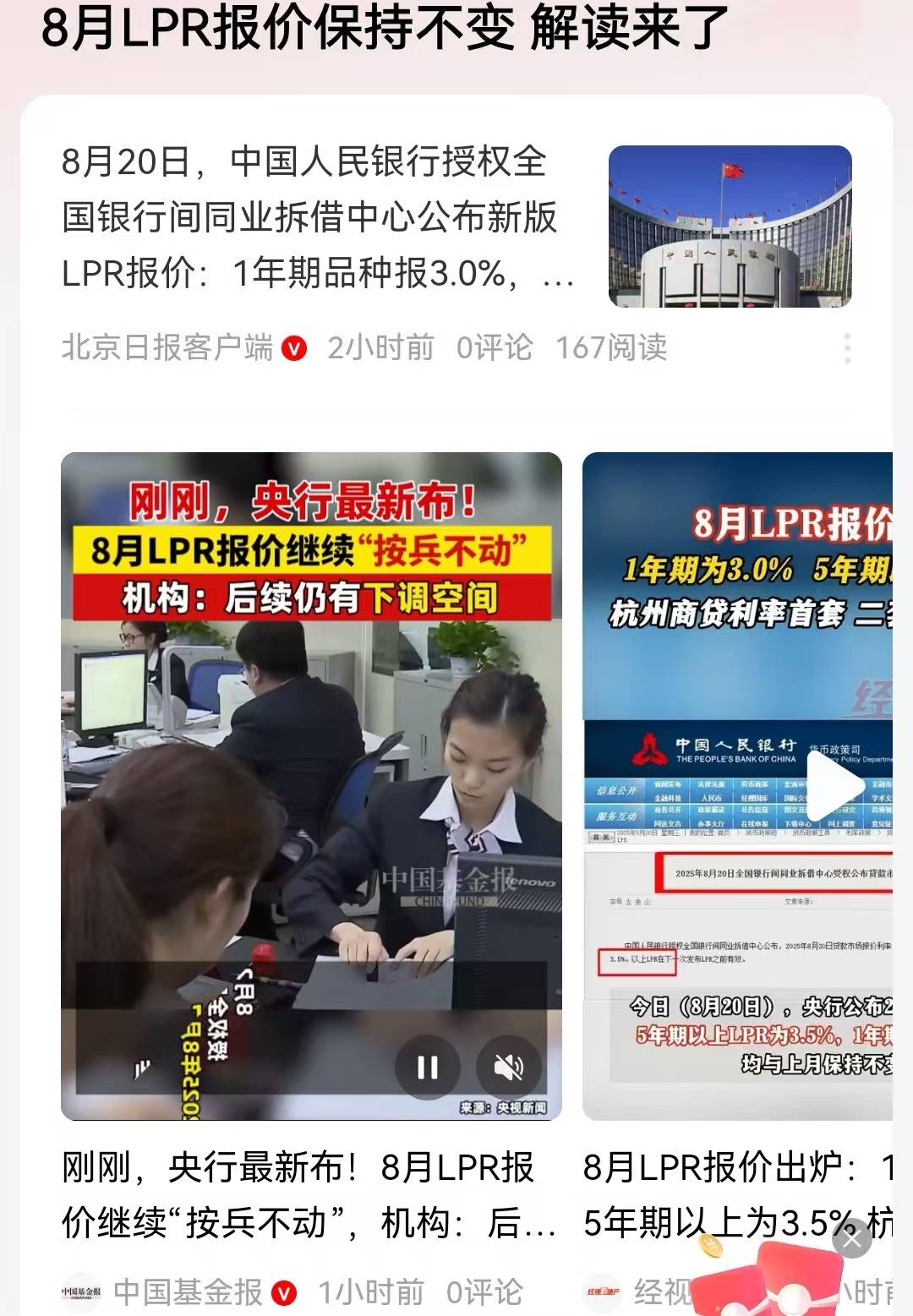Dismiss the floating red envelope
The width and height of the screenshot is (913, 1316).
coord(851,1240)
